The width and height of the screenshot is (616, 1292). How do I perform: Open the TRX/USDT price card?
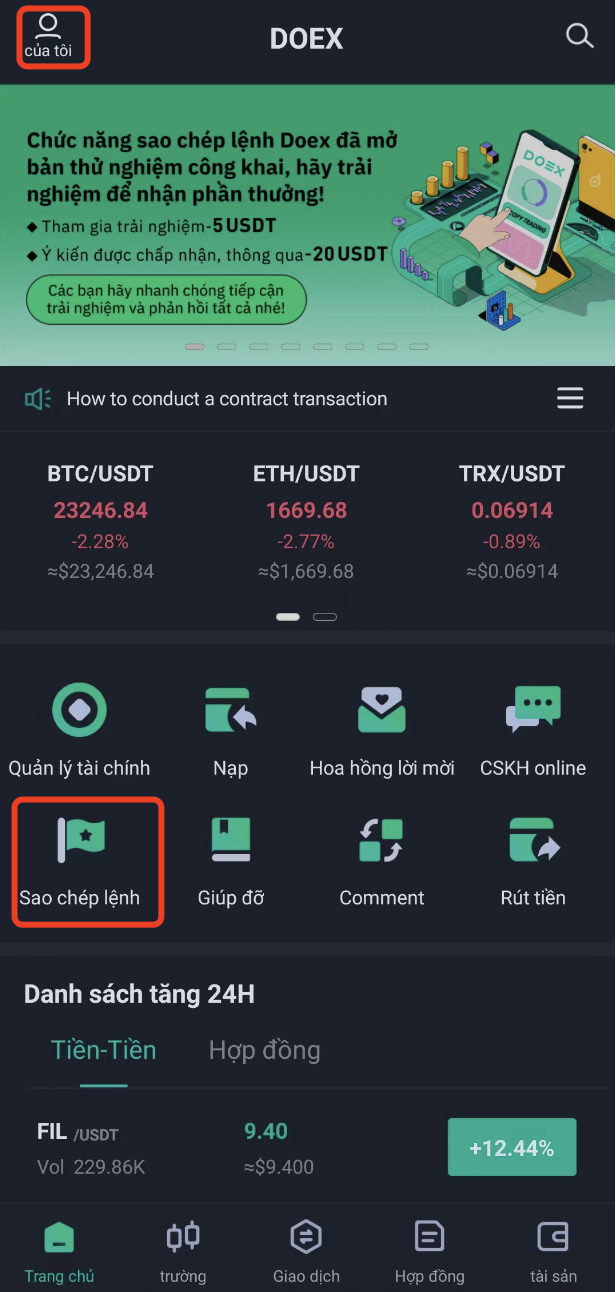point(512,522)
